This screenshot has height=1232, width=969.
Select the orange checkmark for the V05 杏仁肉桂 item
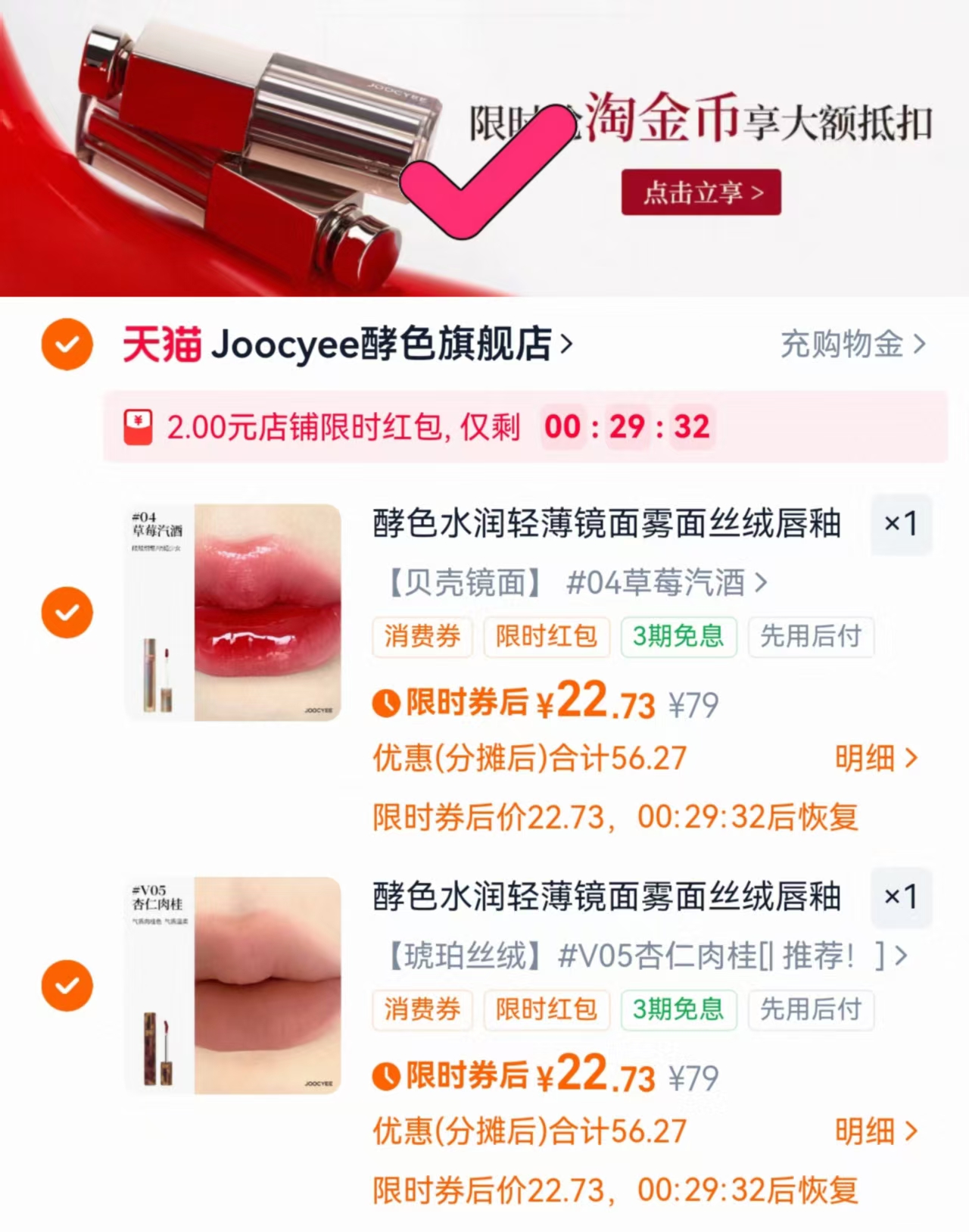(67, 984)
